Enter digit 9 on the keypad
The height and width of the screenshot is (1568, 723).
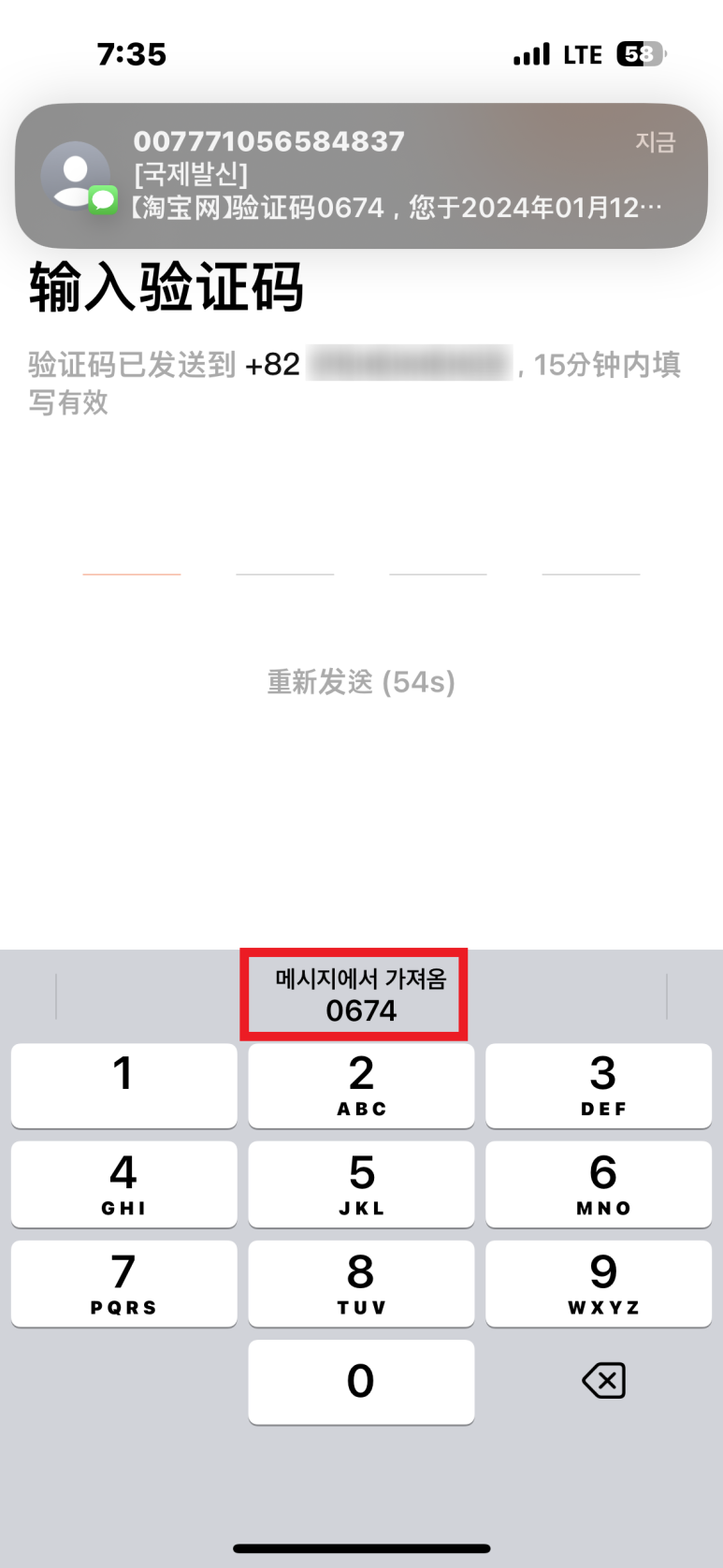599,1284
